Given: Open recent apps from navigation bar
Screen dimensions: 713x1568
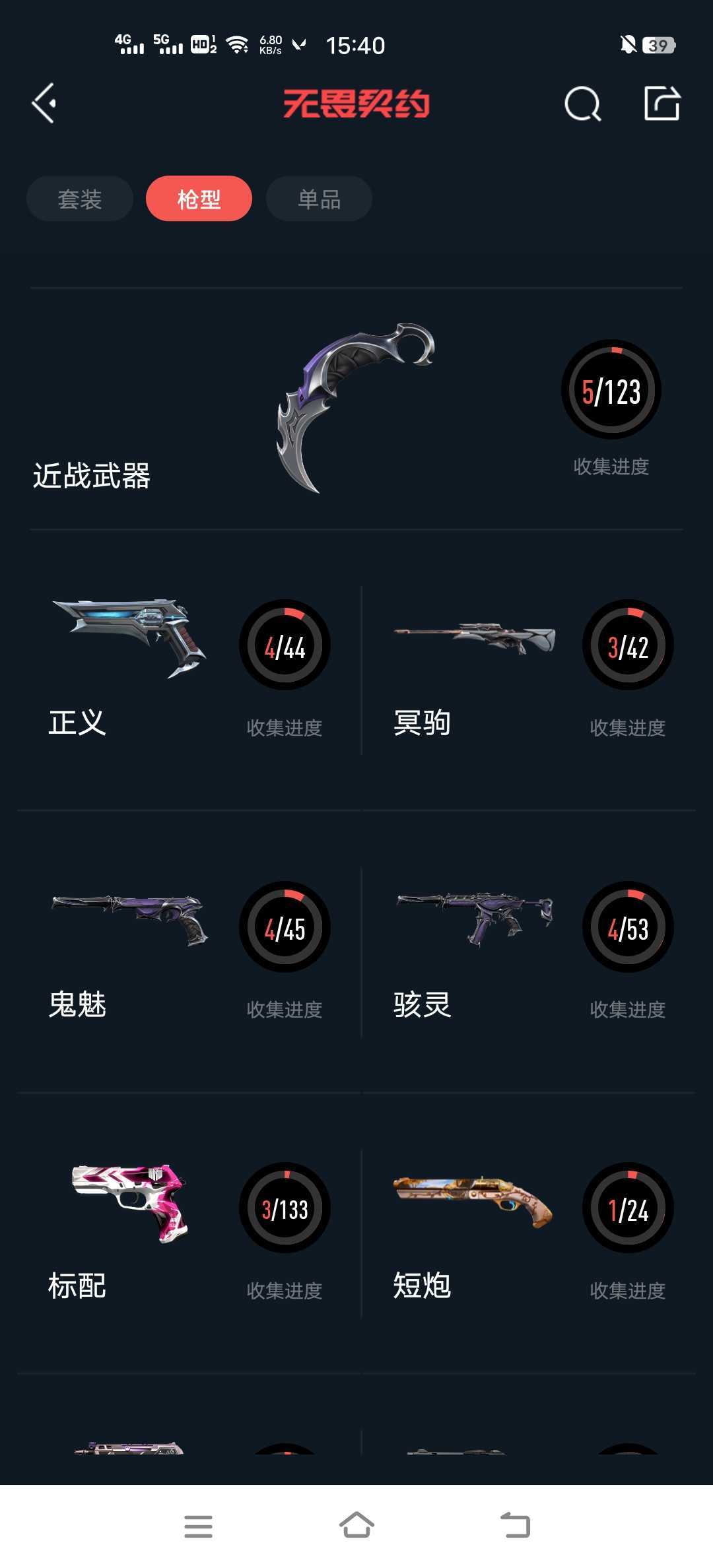Looking at the screenshot, I should (x=198, y=1526).
